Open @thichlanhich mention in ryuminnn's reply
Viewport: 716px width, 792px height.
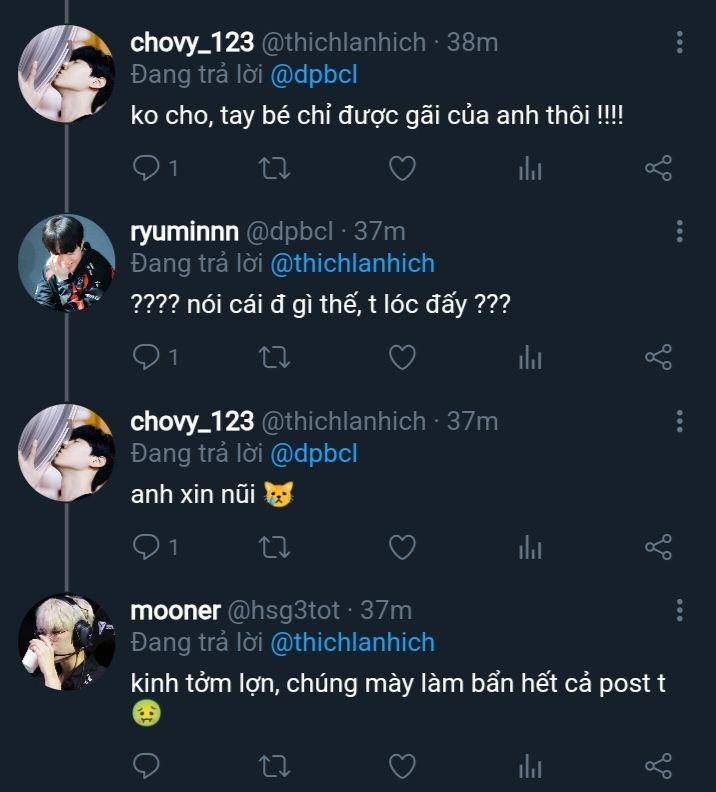(x=352, y=263)
